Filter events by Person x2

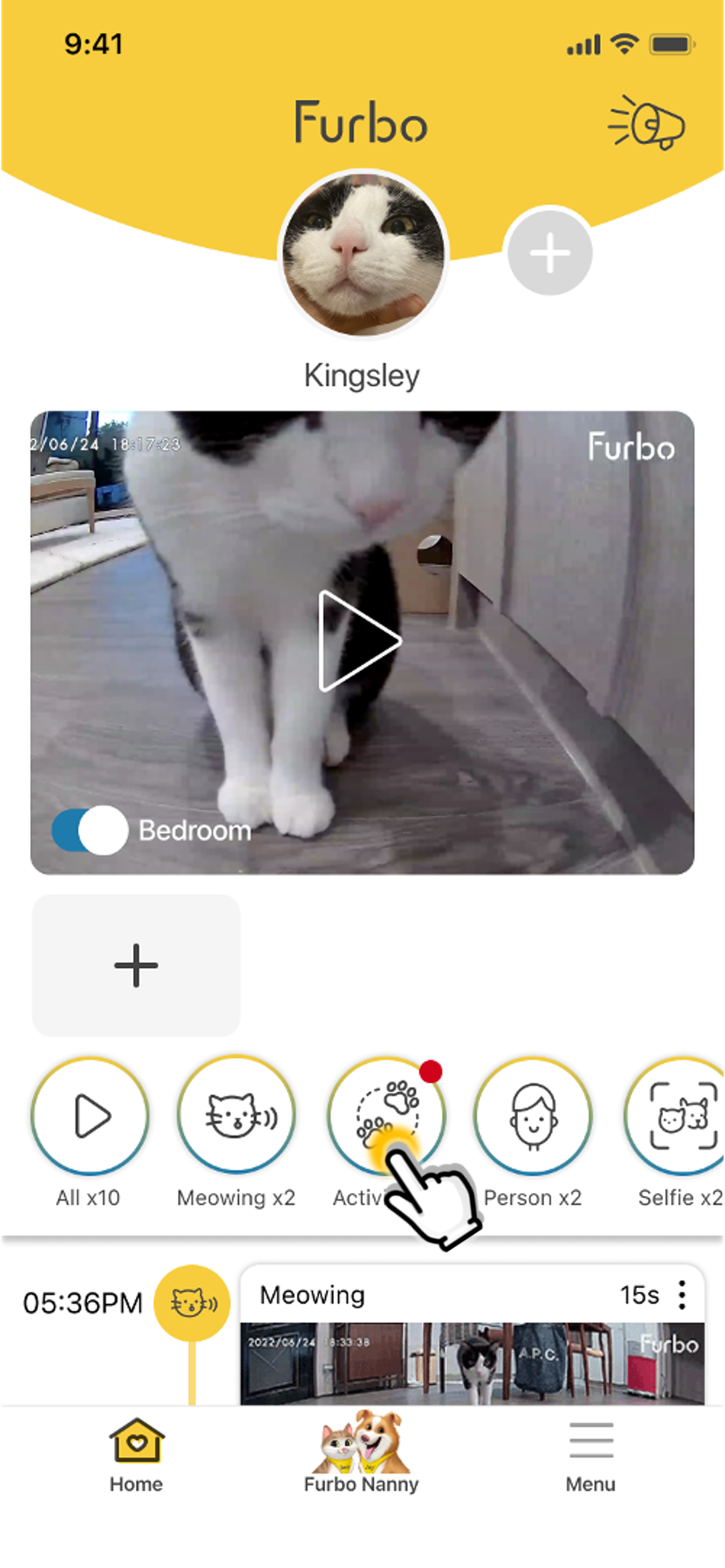pyautogui.click(x=533, y=1116)
